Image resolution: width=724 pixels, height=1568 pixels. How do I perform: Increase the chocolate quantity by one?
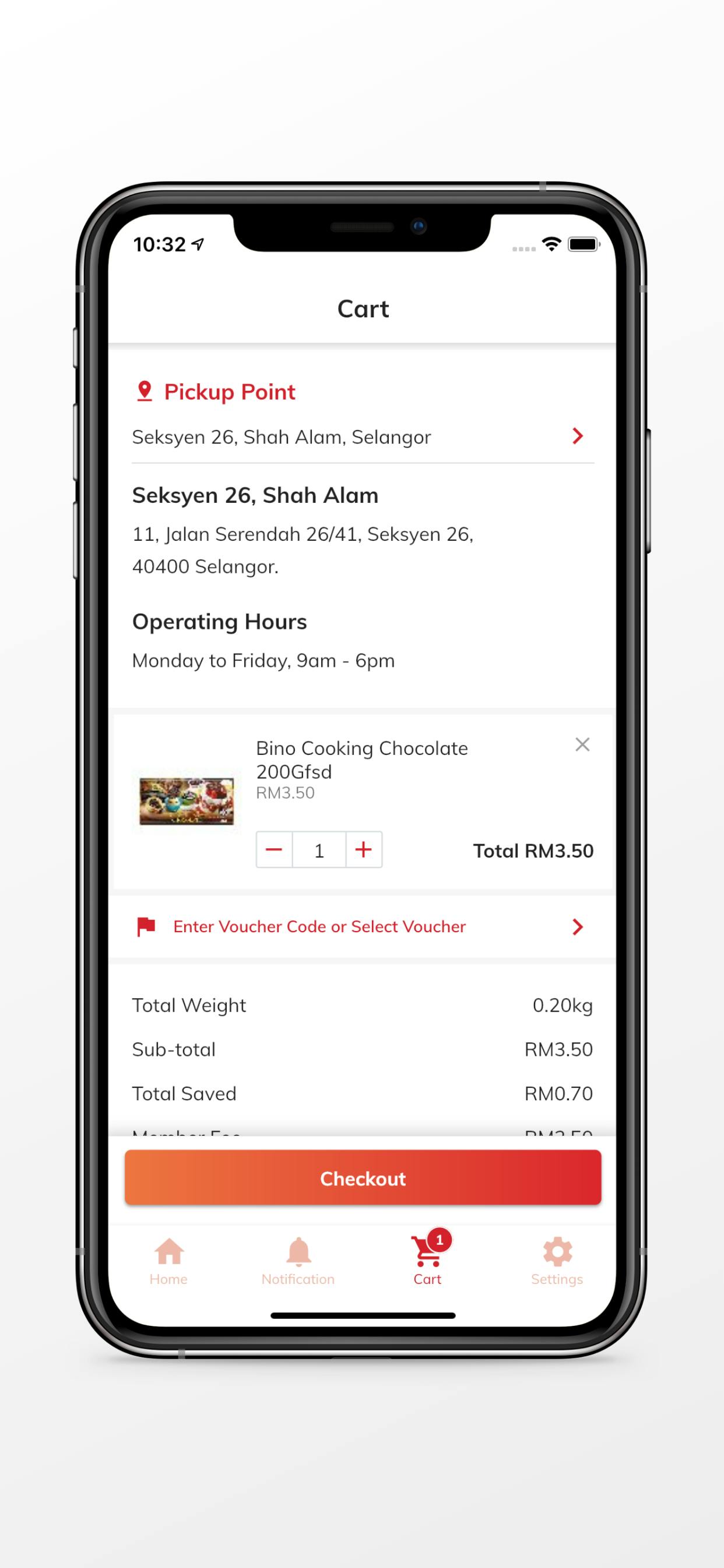point(364,850)
